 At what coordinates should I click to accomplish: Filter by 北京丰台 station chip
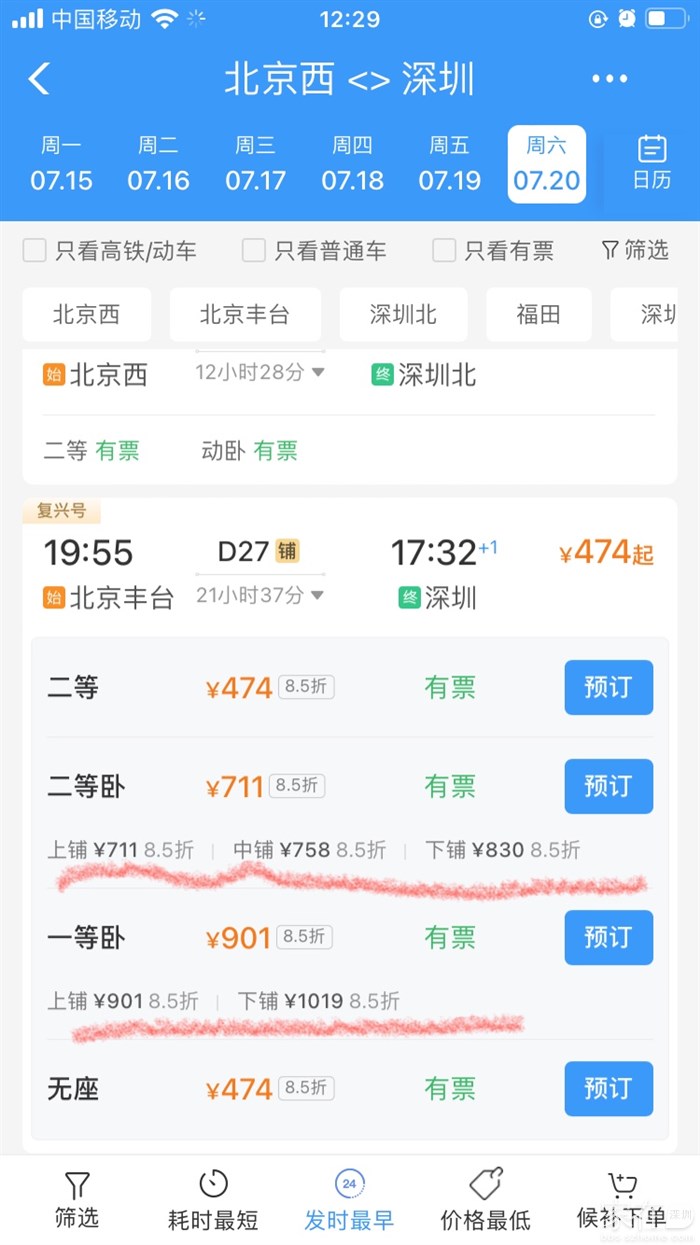point(245,315)
